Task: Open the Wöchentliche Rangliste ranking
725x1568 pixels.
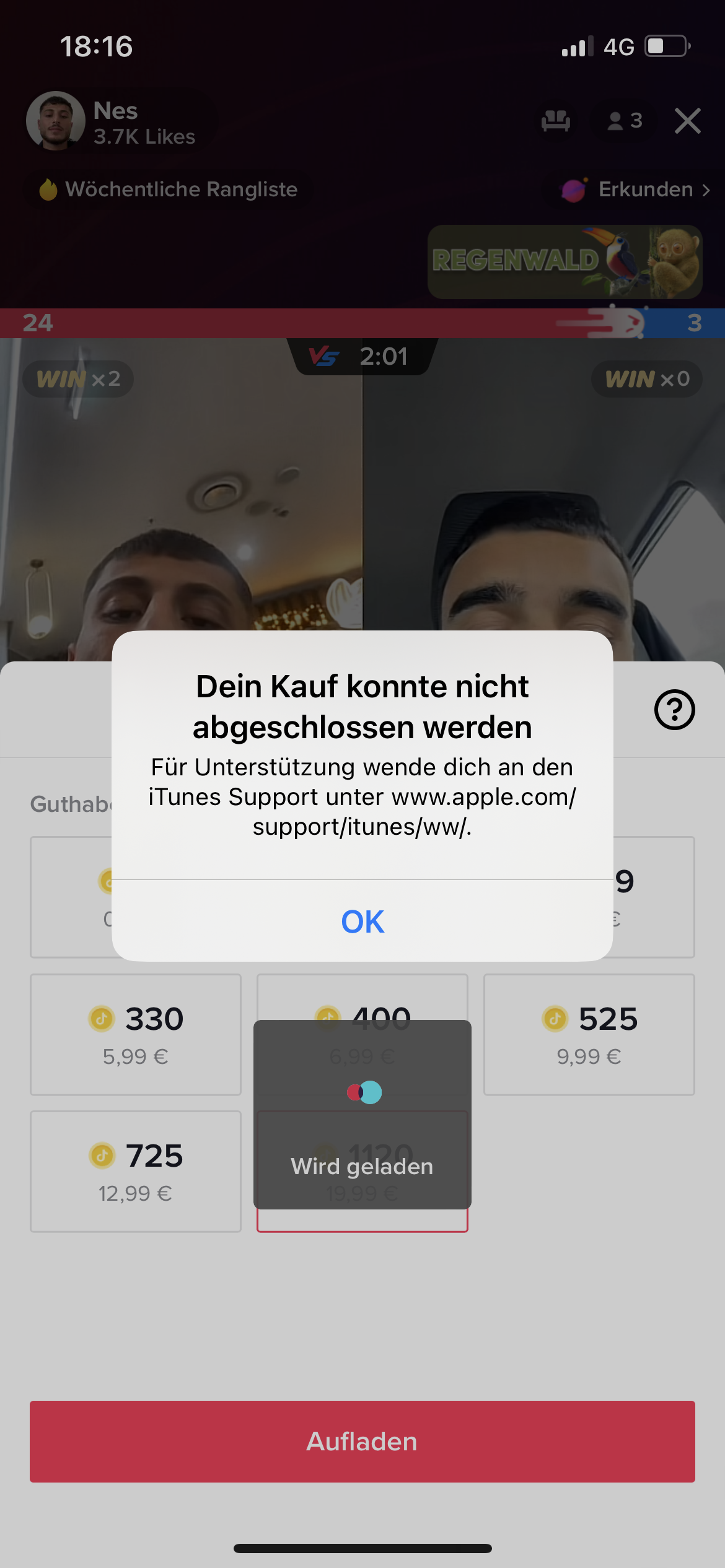Action: tap(169, 189)
